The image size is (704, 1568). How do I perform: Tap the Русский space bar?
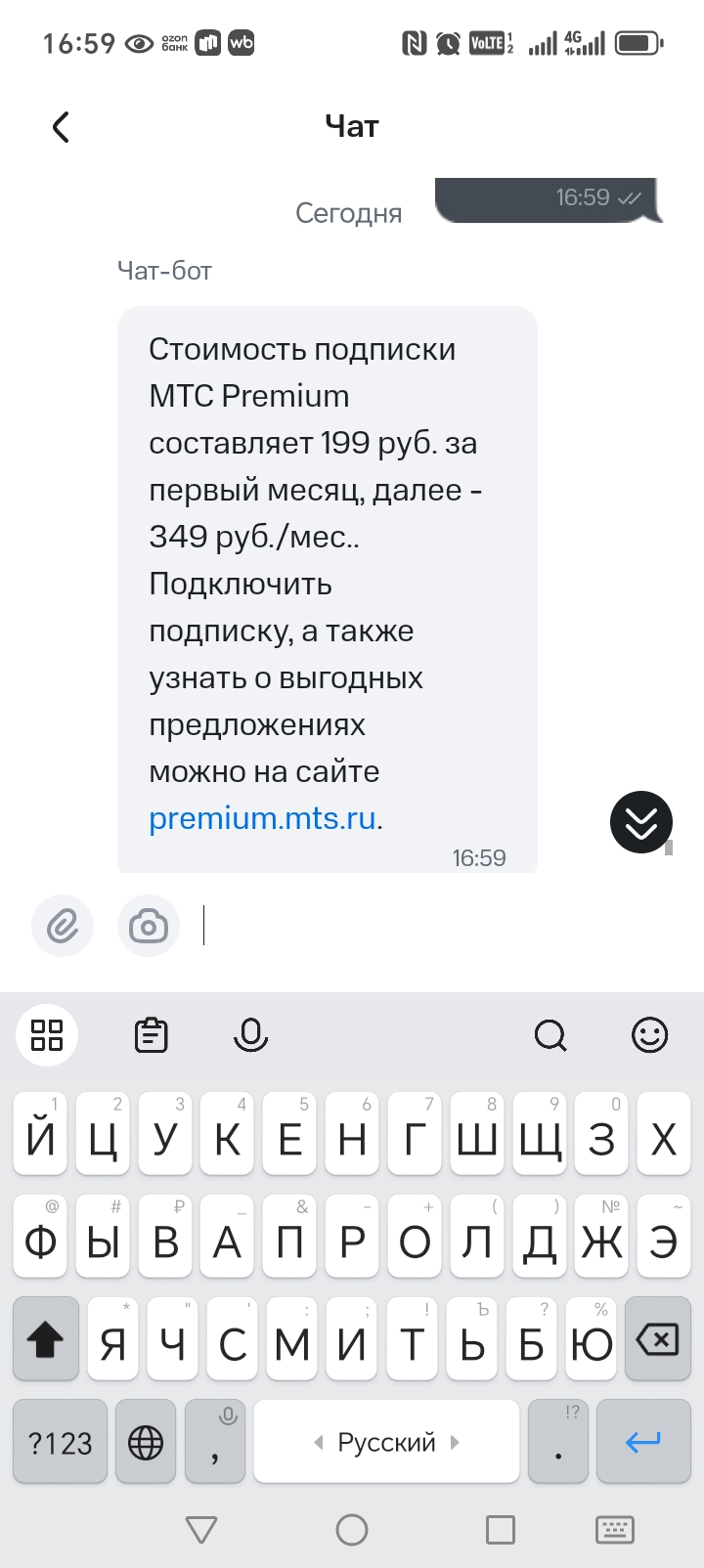(386, 1443)
